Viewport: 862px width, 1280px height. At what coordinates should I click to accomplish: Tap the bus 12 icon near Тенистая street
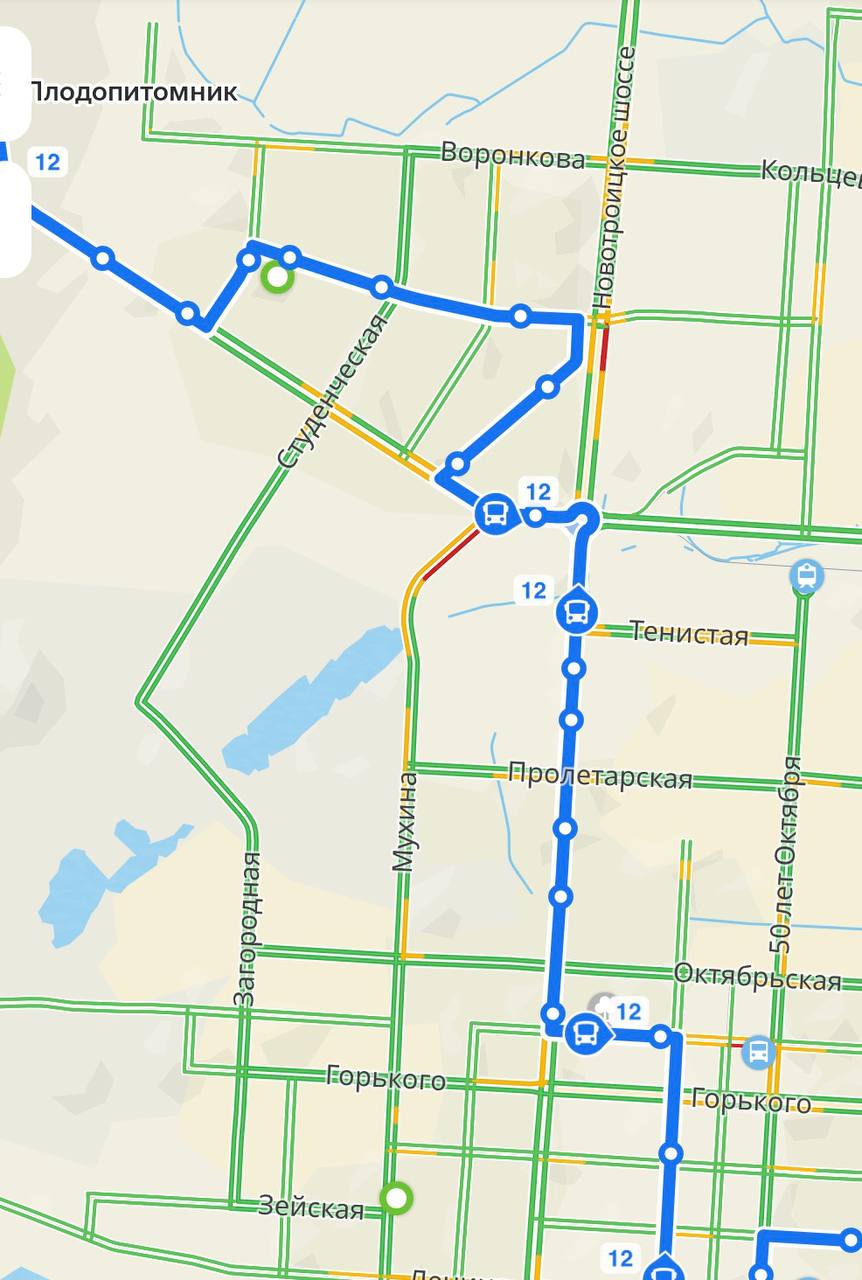(577, 612)
